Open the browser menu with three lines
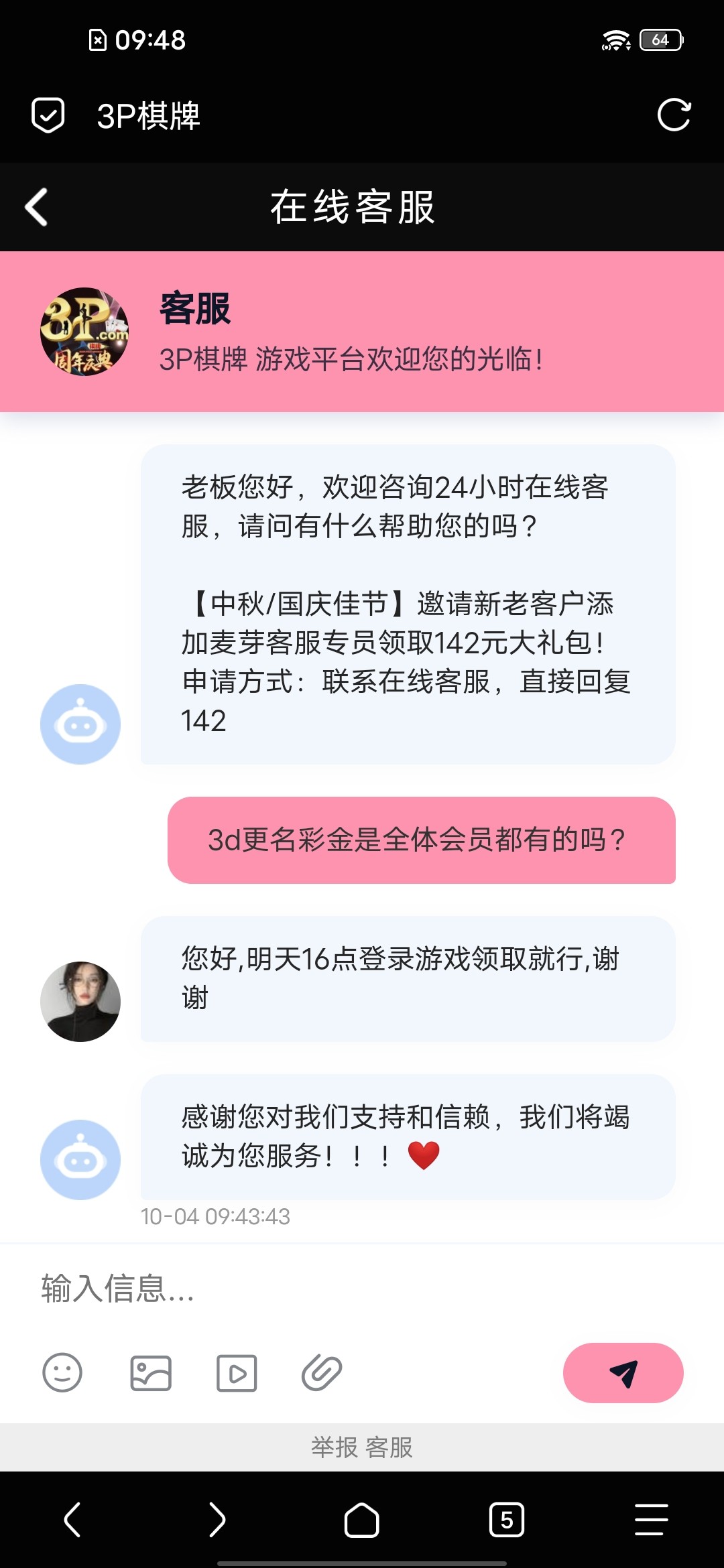The height and width of the screenshot is (1568, 724). [x=652, y=1520]
